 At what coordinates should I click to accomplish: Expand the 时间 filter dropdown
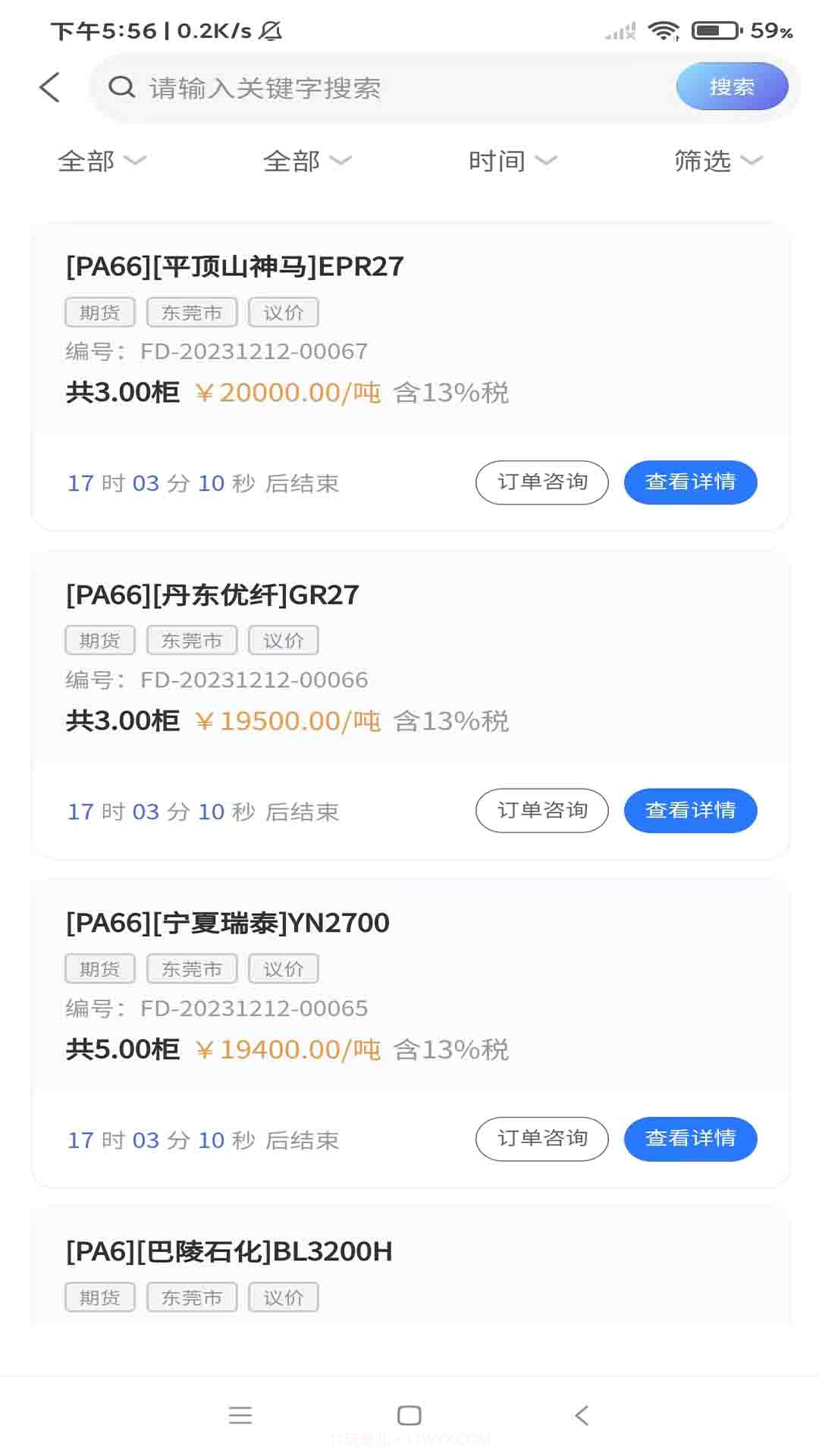[513, 161]
